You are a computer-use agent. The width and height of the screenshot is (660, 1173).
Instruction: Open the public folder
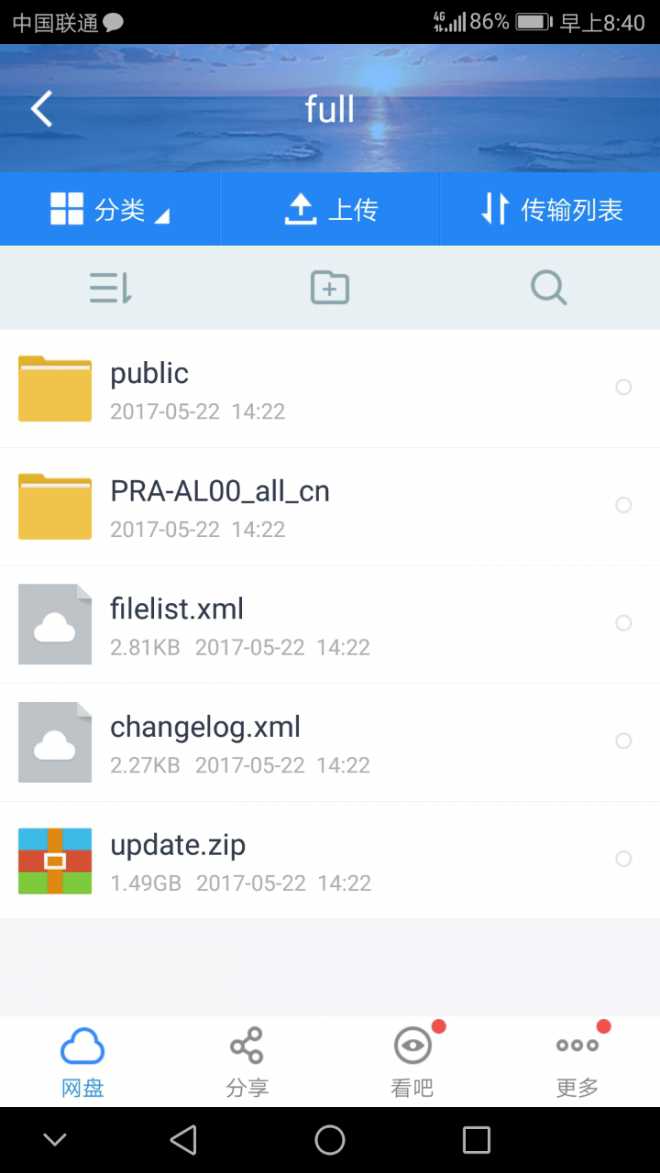tap(300, 388)
